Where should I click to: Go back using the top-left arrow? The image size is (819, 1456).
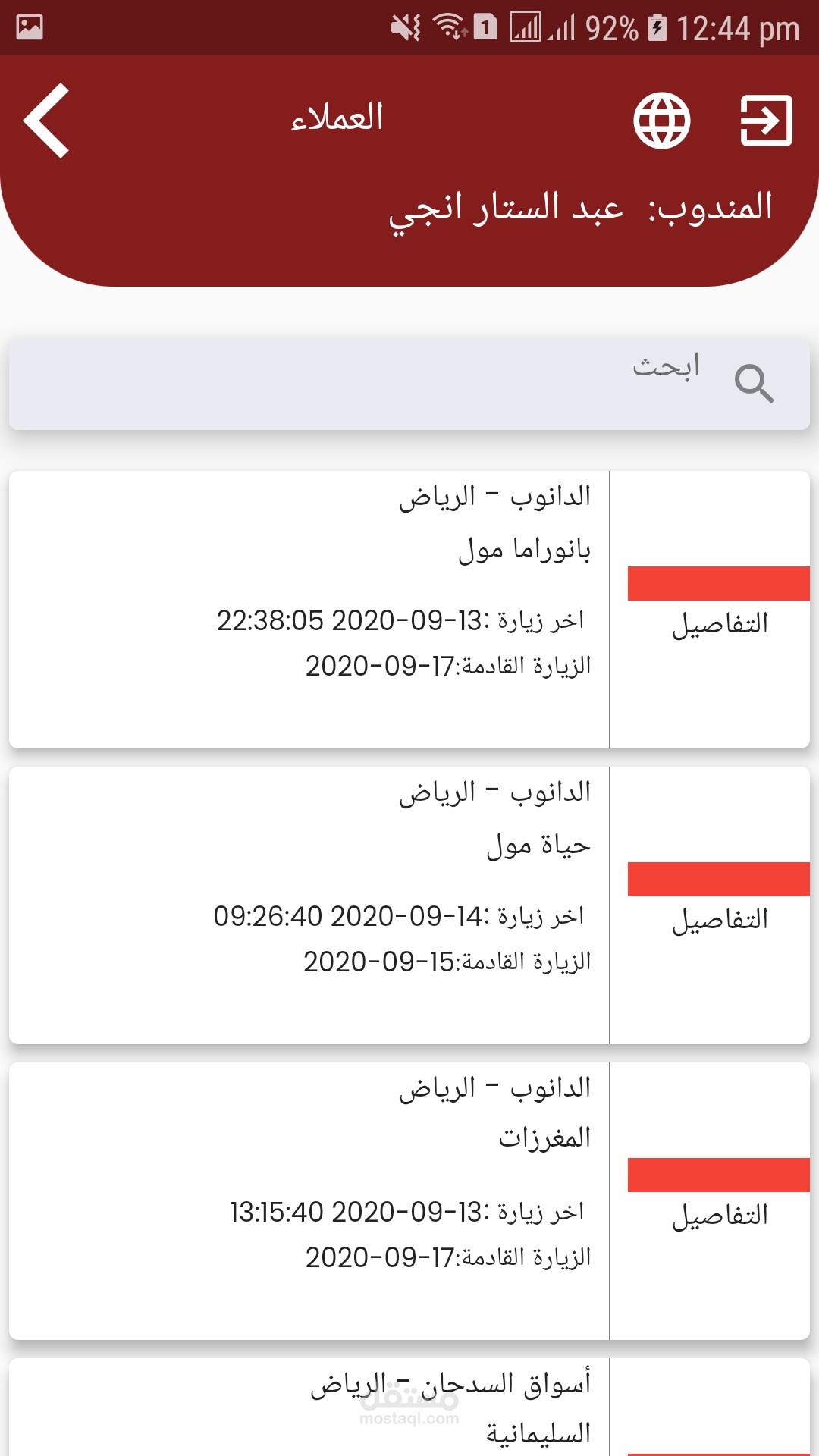(x=46, y=121)
